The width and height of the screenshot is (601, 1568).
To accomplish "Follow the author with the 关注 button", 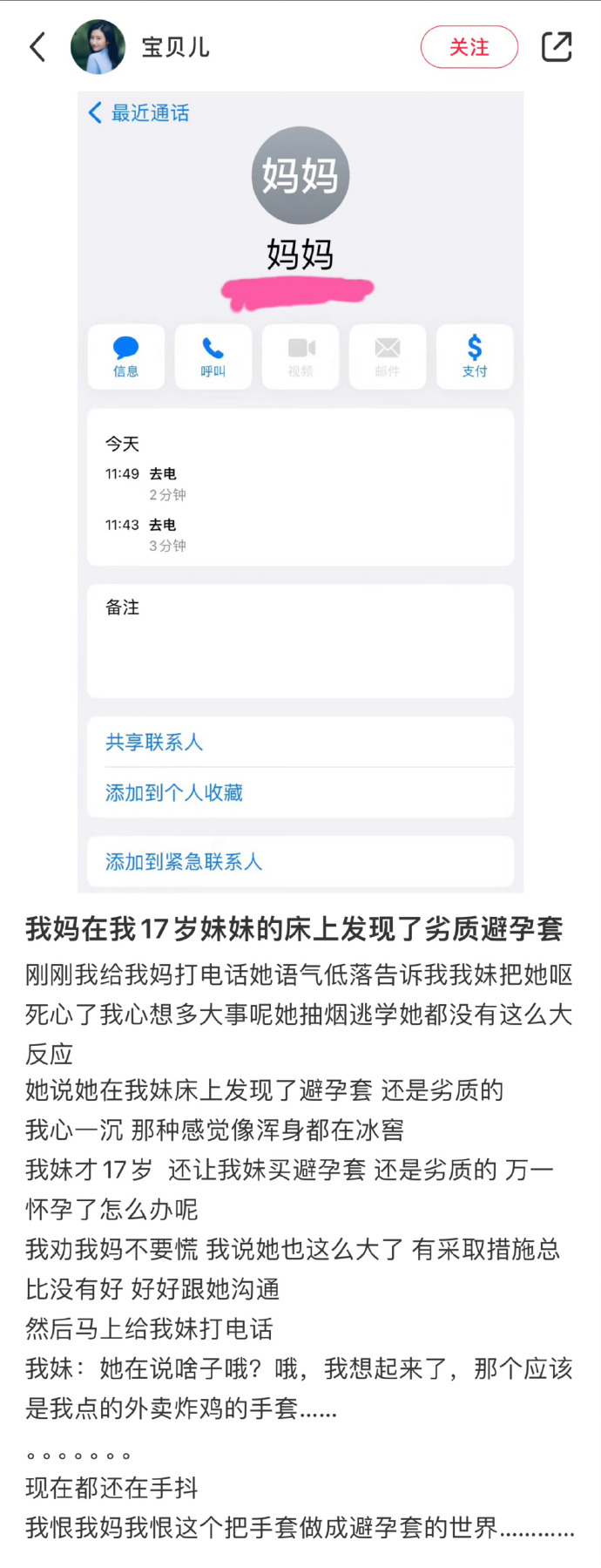I will pyautogui.click(x=469, y=47).
